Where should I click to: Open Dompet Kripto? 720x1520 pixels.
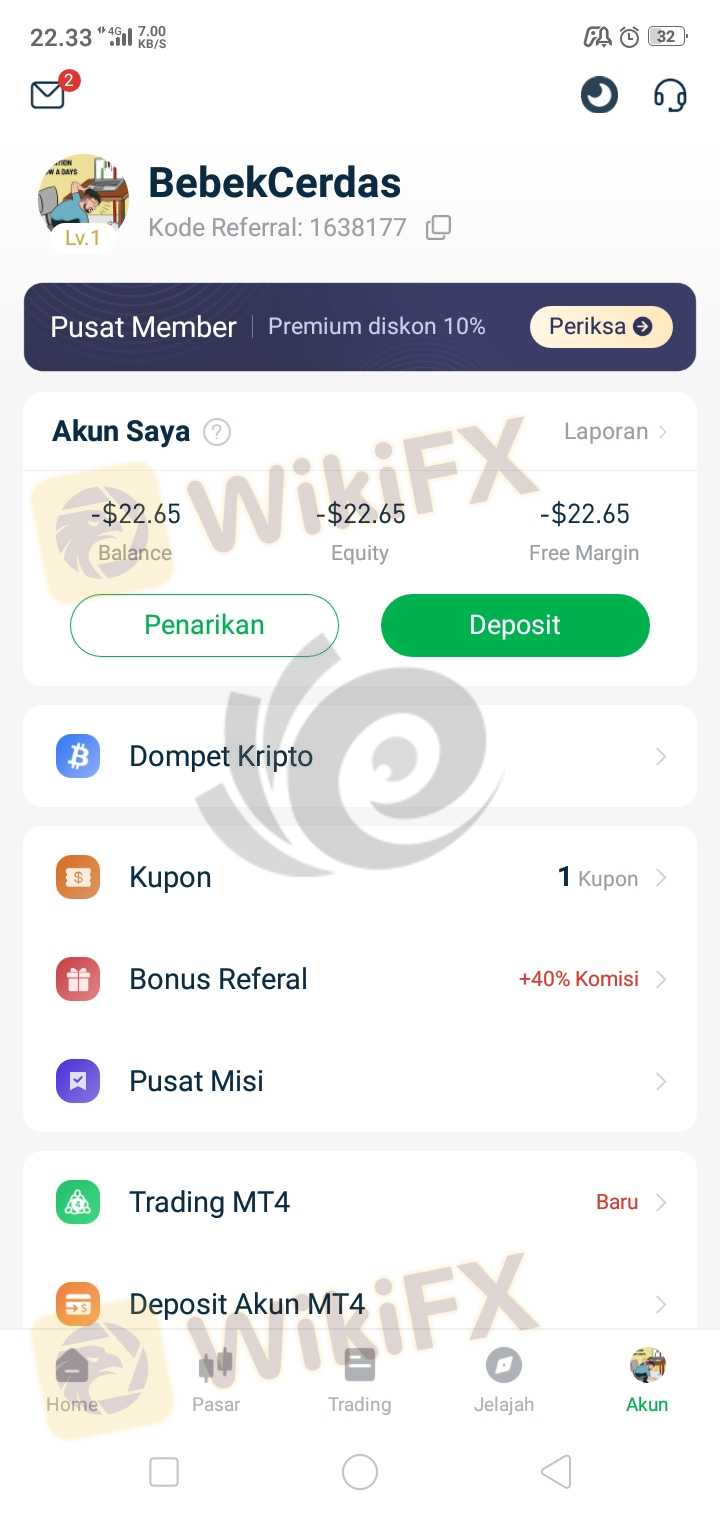pyautogui.click(x=359, y=756)
